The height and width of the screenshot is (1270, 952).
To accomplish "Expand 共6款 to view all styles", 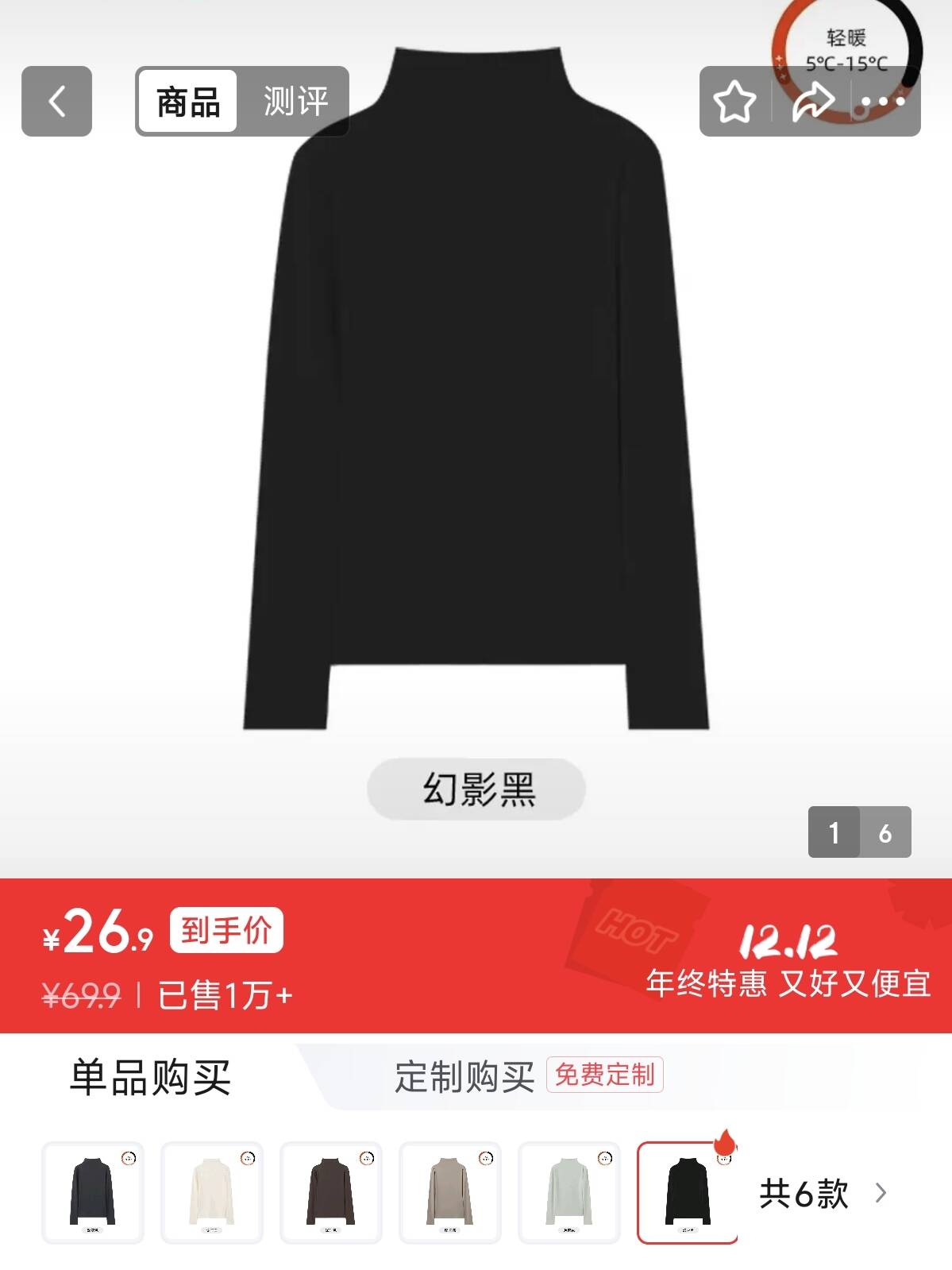I will click(x=822, y=1194).
